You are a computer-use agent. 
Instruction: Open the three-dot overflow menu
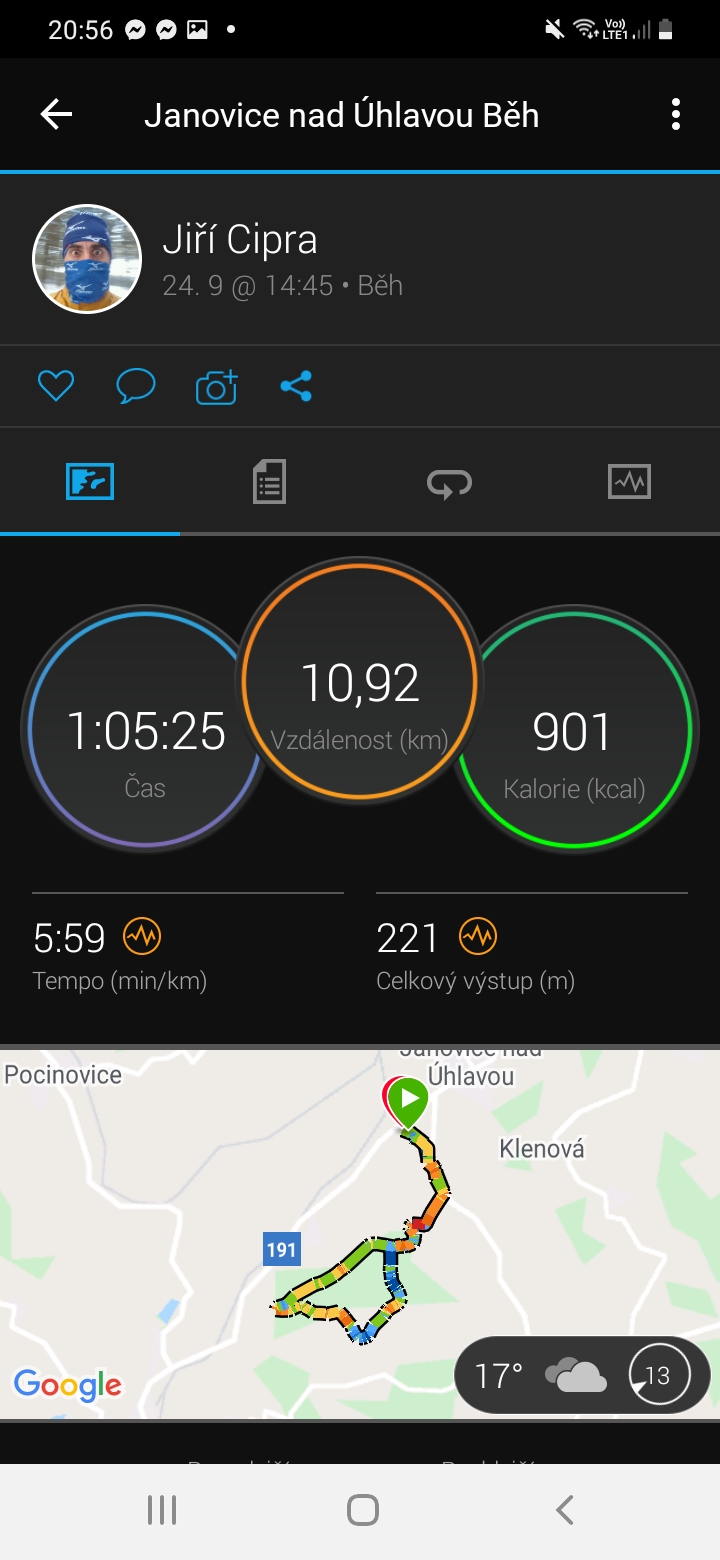coord(676,115)
